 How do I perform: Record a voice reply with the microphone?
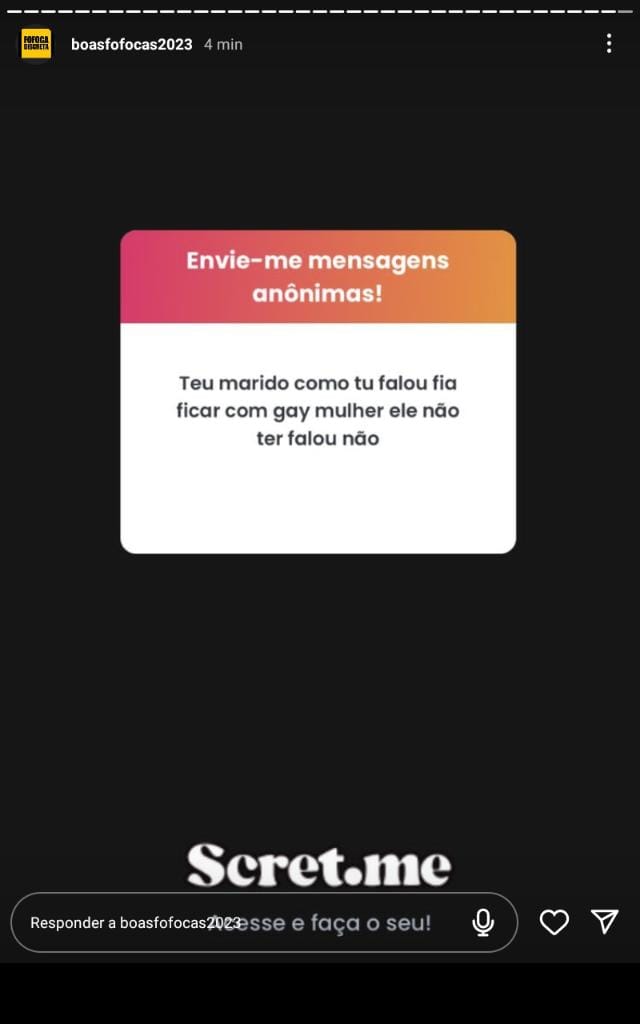pos(483,922)
